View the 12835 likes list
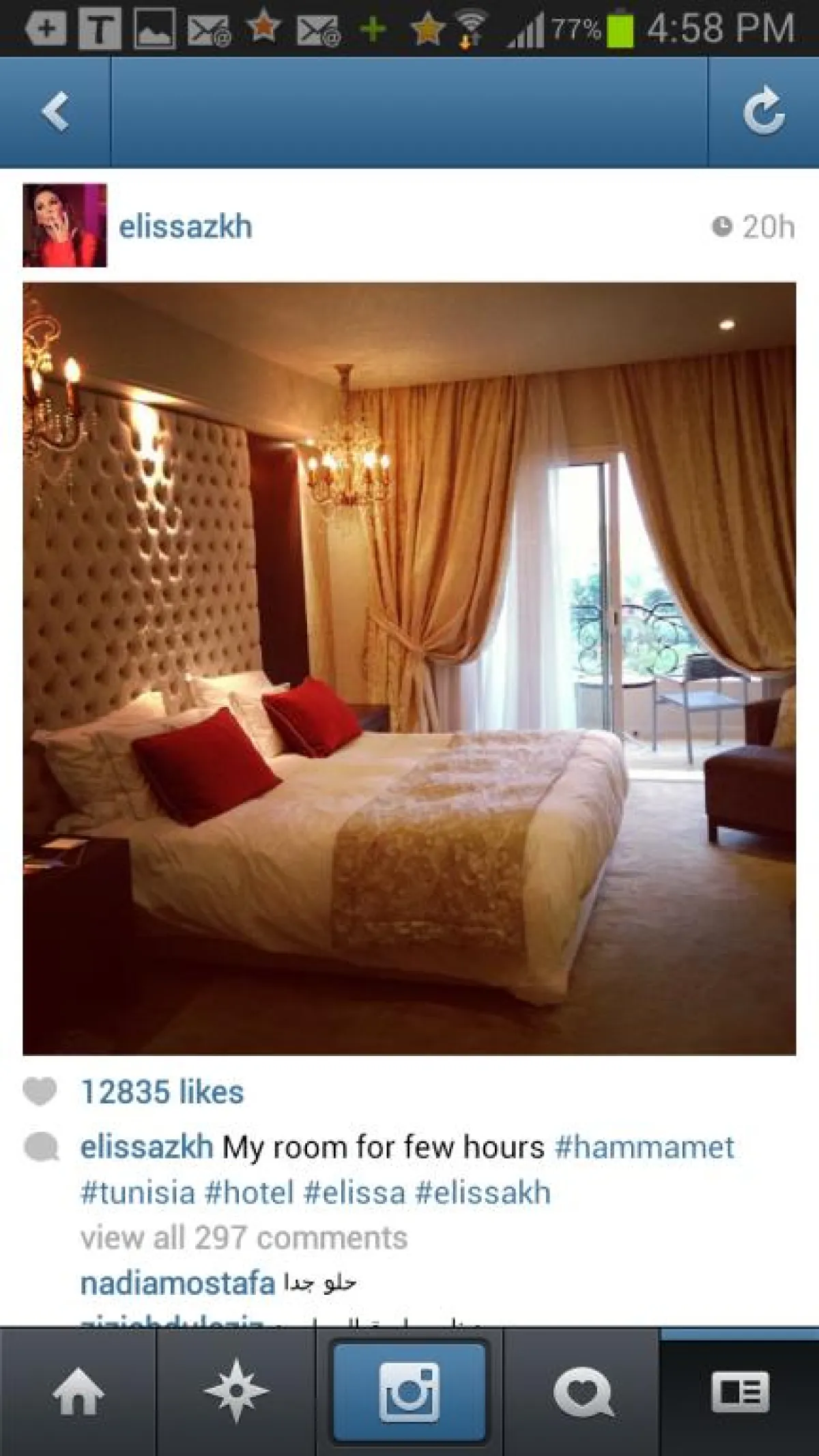 click(162, 1092)
